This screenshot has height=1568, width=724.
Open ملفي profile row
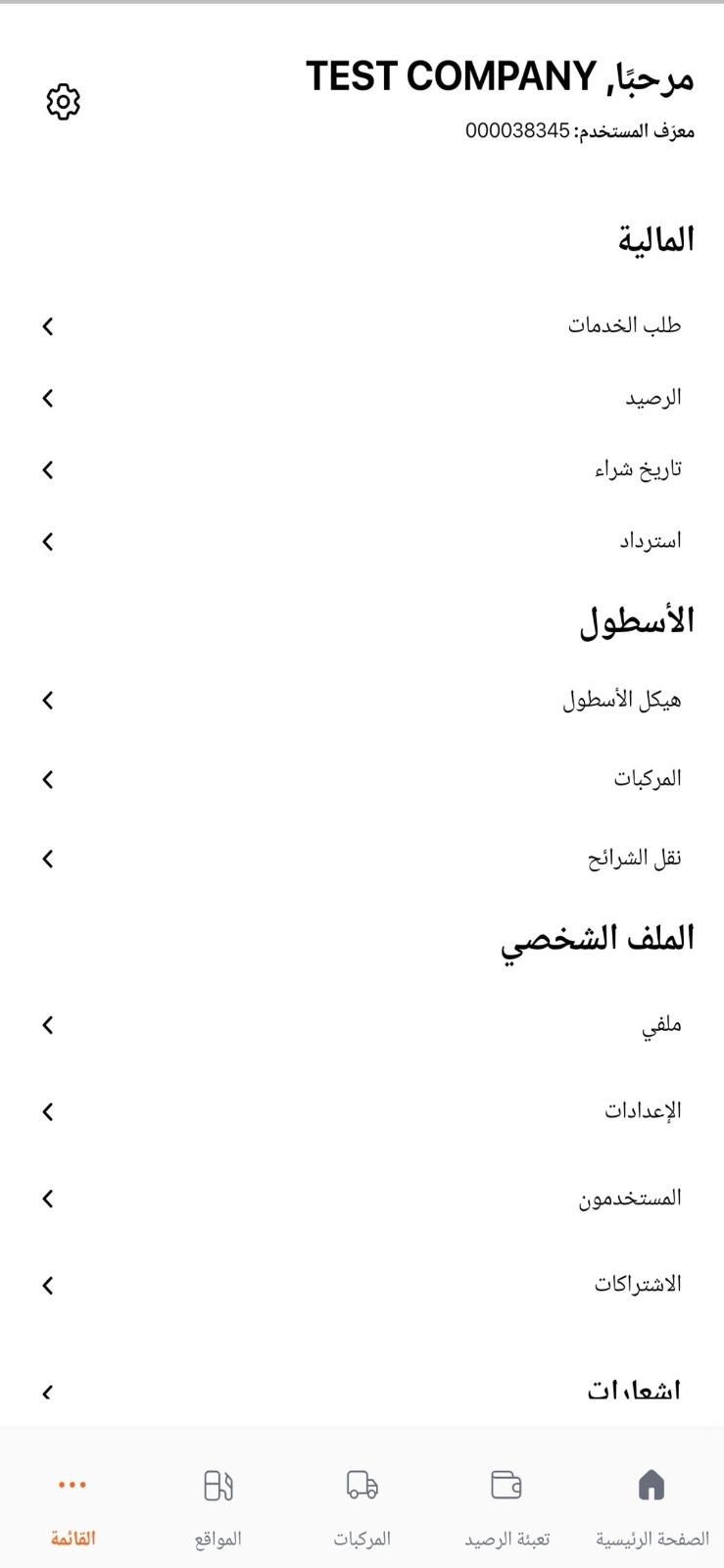tap(362, 1025)
